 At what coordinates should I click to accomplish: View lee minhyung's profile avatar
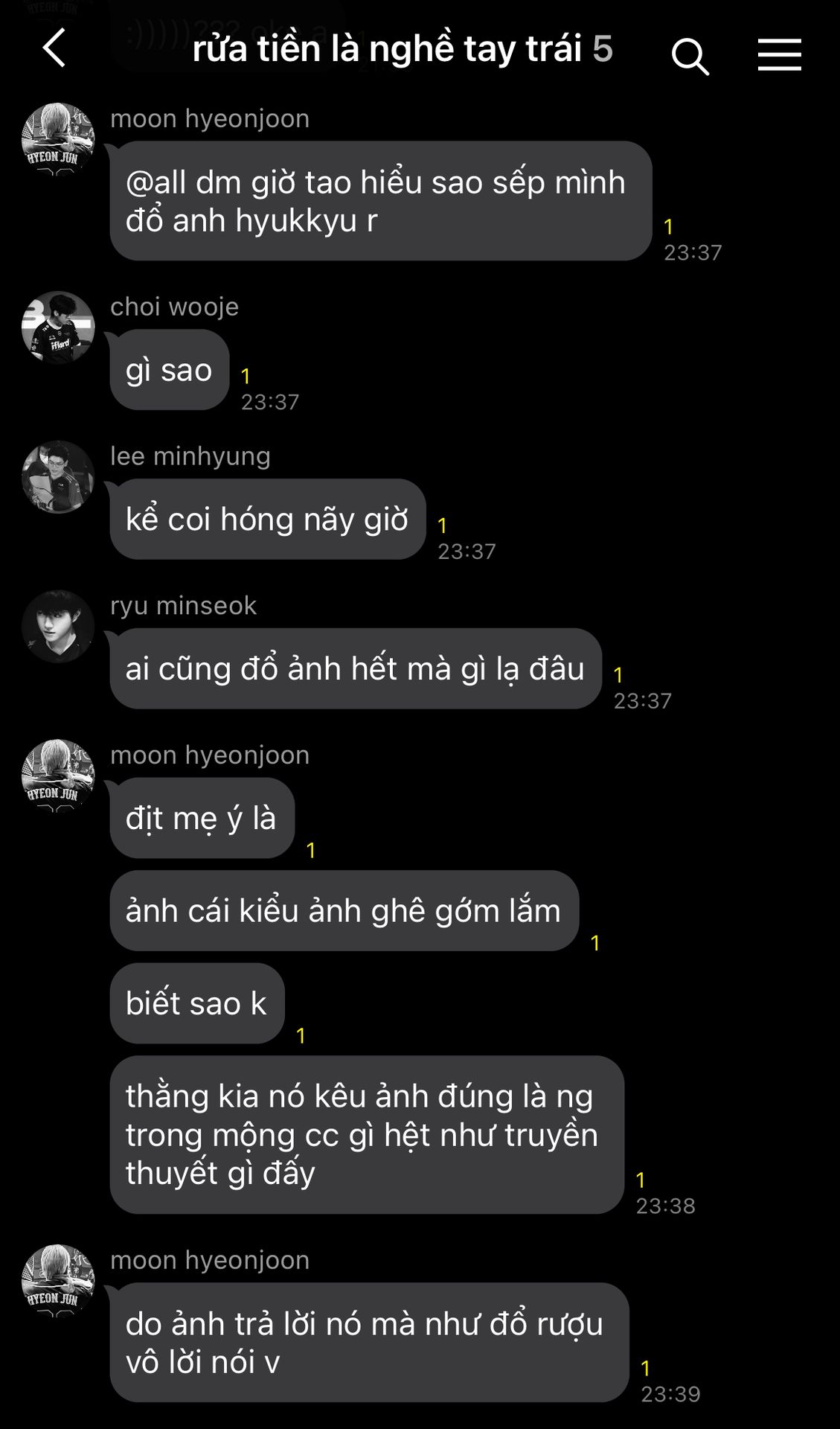pyautogui.click(x=58, y=477)
